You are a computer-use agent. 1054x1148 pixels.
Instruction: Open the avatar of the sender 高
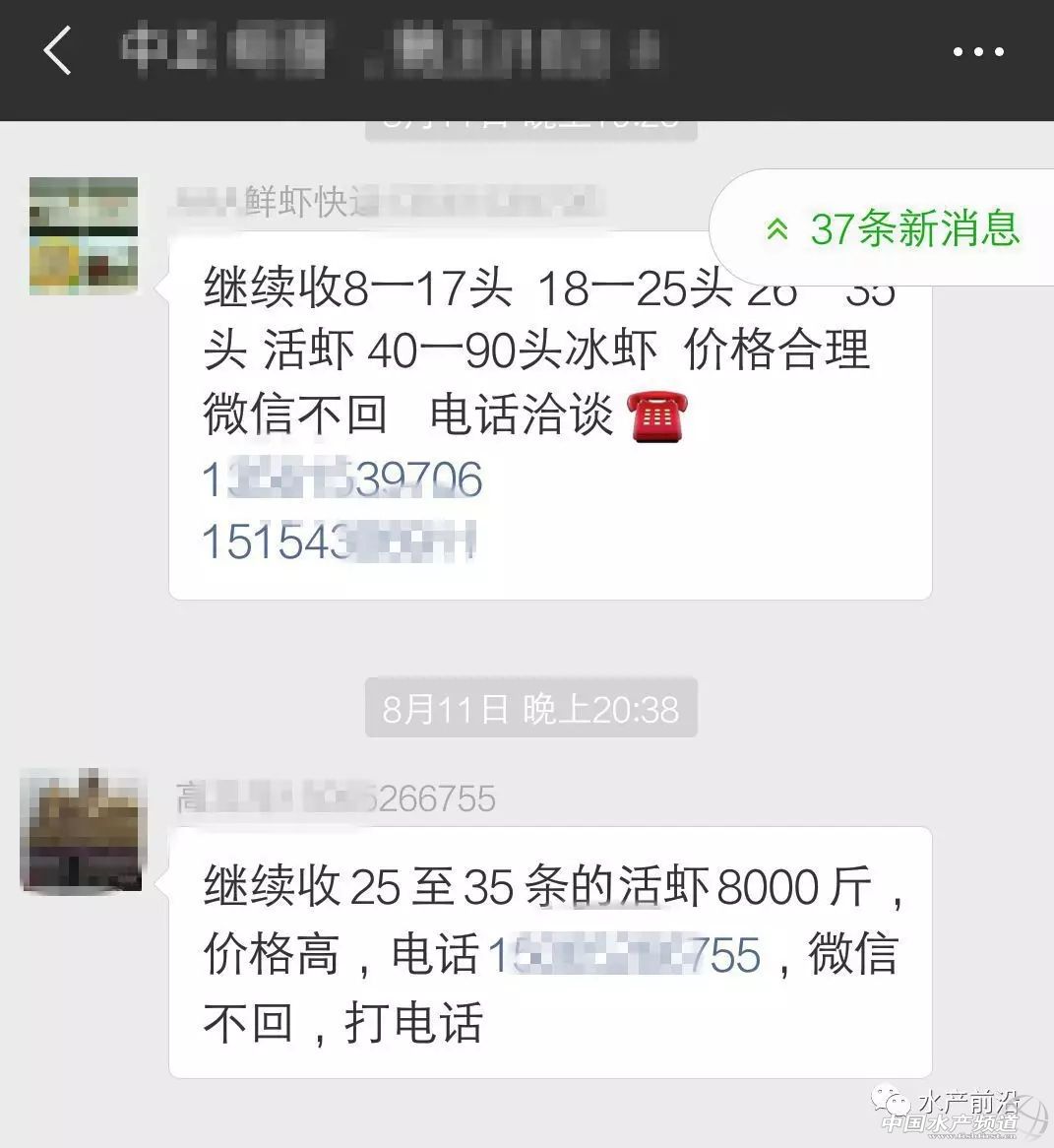pyautogui.click(x=84, y=830)
